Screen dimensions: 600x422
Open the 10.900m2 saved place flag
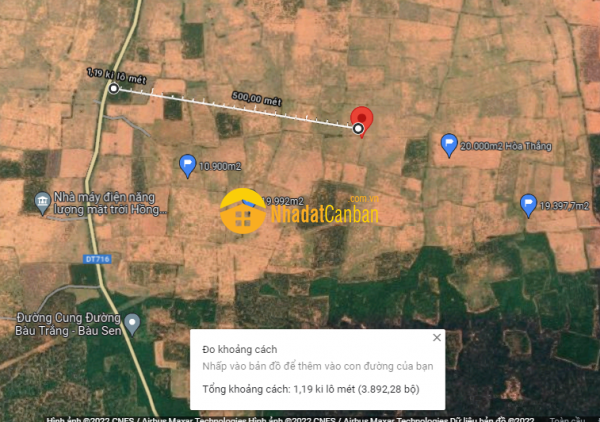click(x=187, y=165)
